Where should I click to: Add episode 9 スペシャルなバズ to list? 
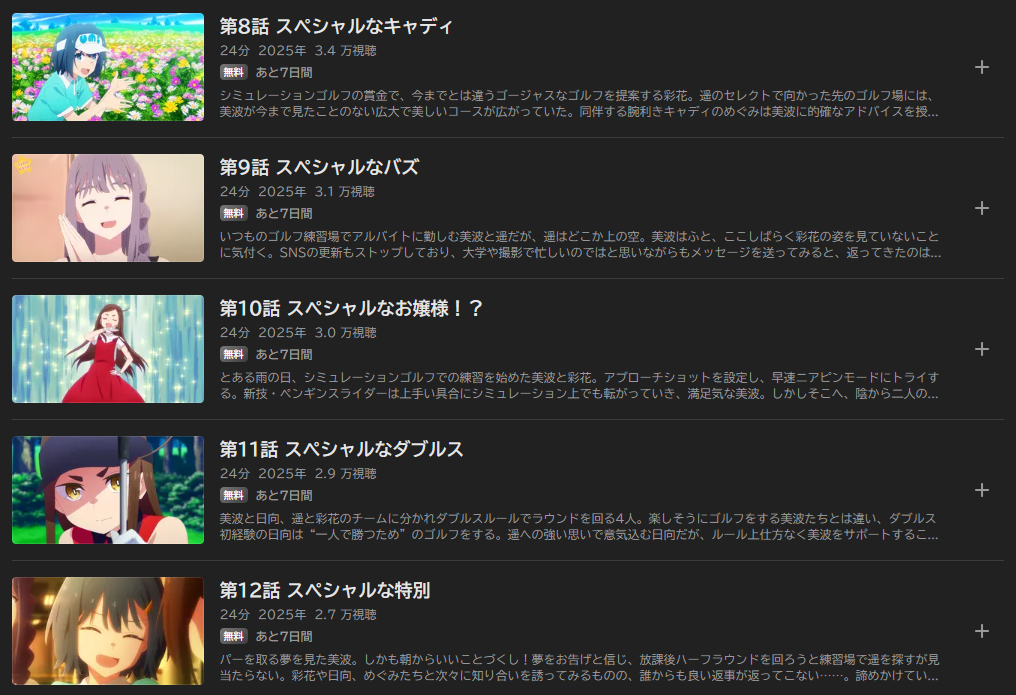982,208
